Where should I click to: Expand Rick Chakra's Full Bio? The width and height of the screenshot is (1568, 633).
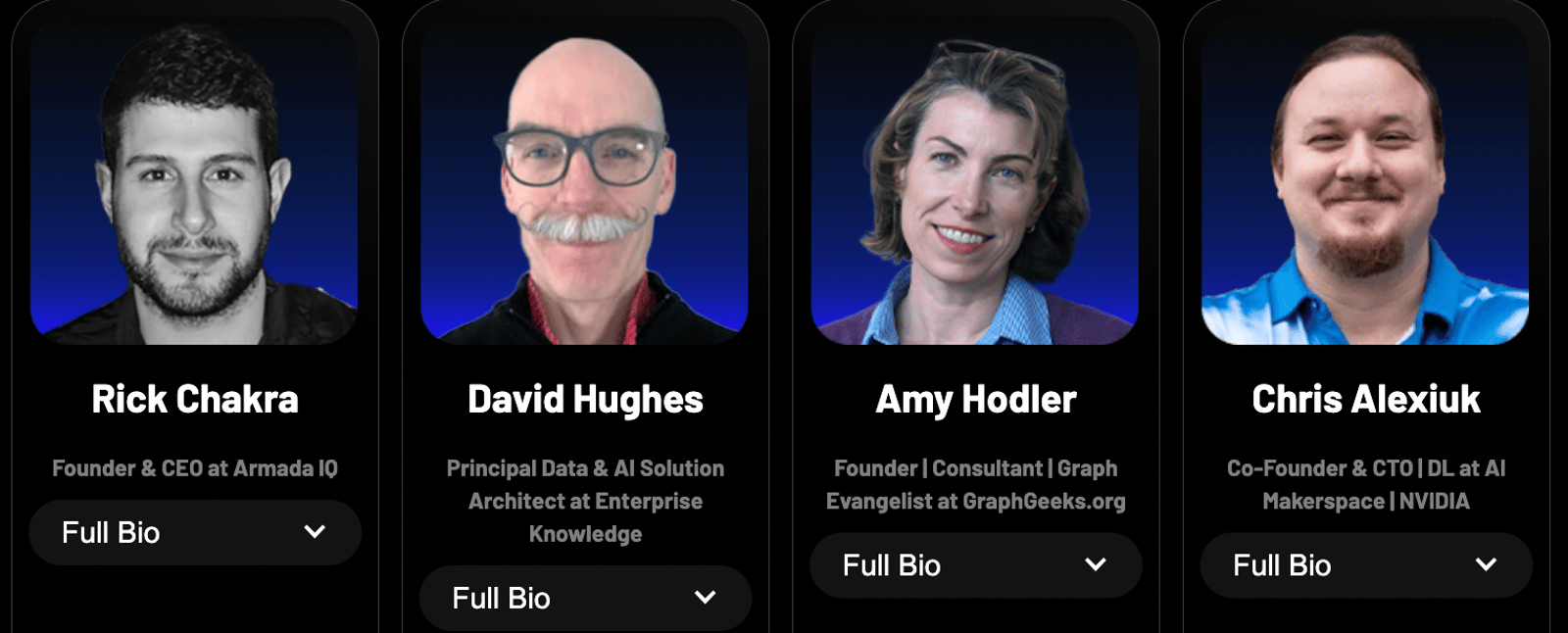click(194, 532)
